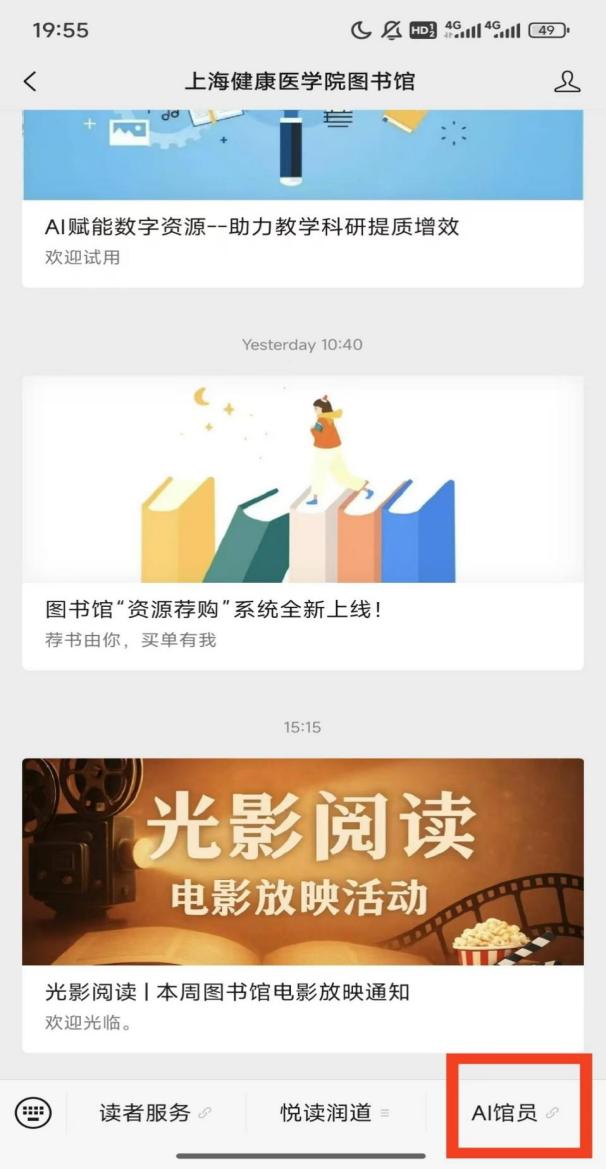Open the account profile icon
Screen dimensions: 606x1169
(x=567, y=82)
